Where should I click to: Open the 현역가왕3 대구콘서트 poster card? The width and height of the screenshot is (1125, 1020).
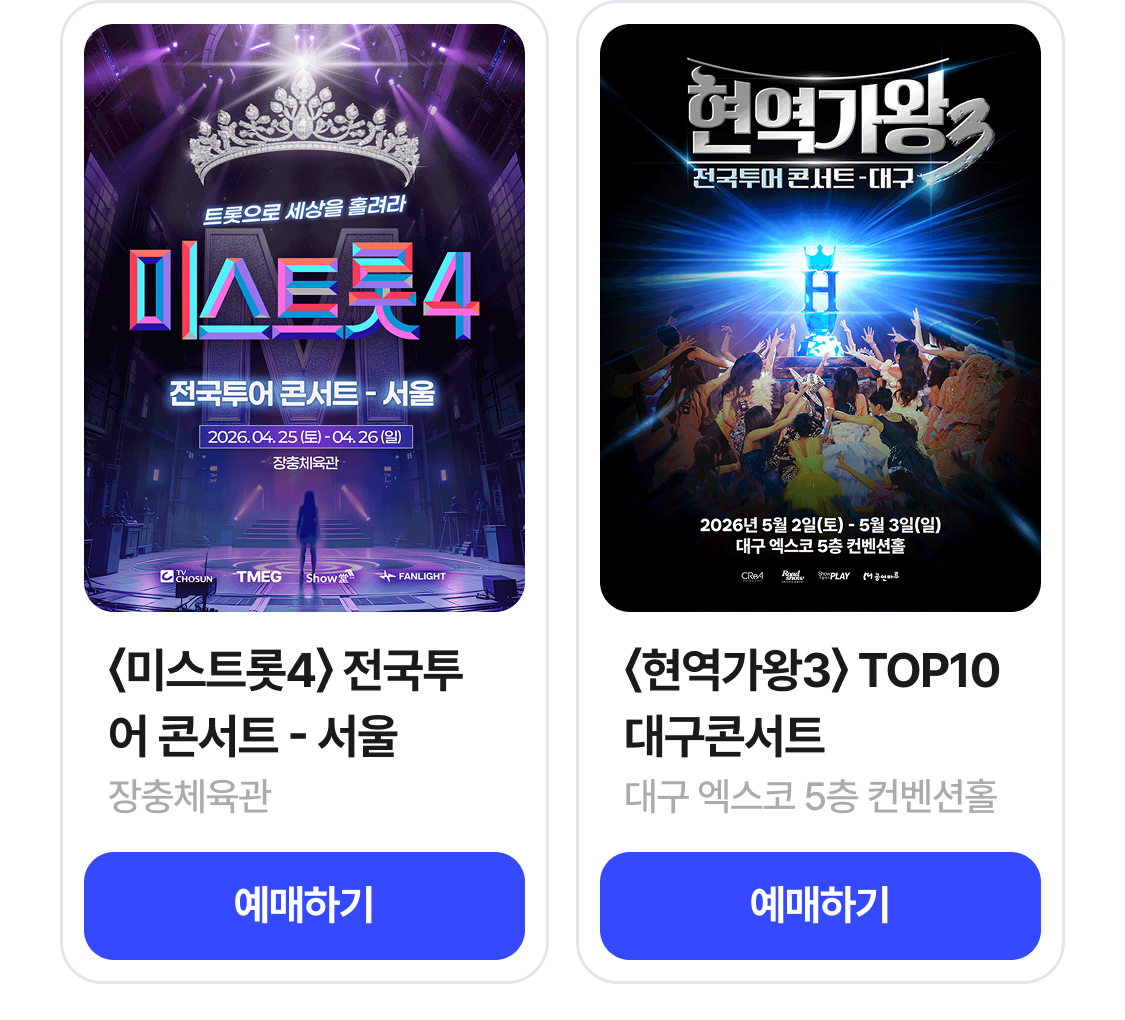820,318
